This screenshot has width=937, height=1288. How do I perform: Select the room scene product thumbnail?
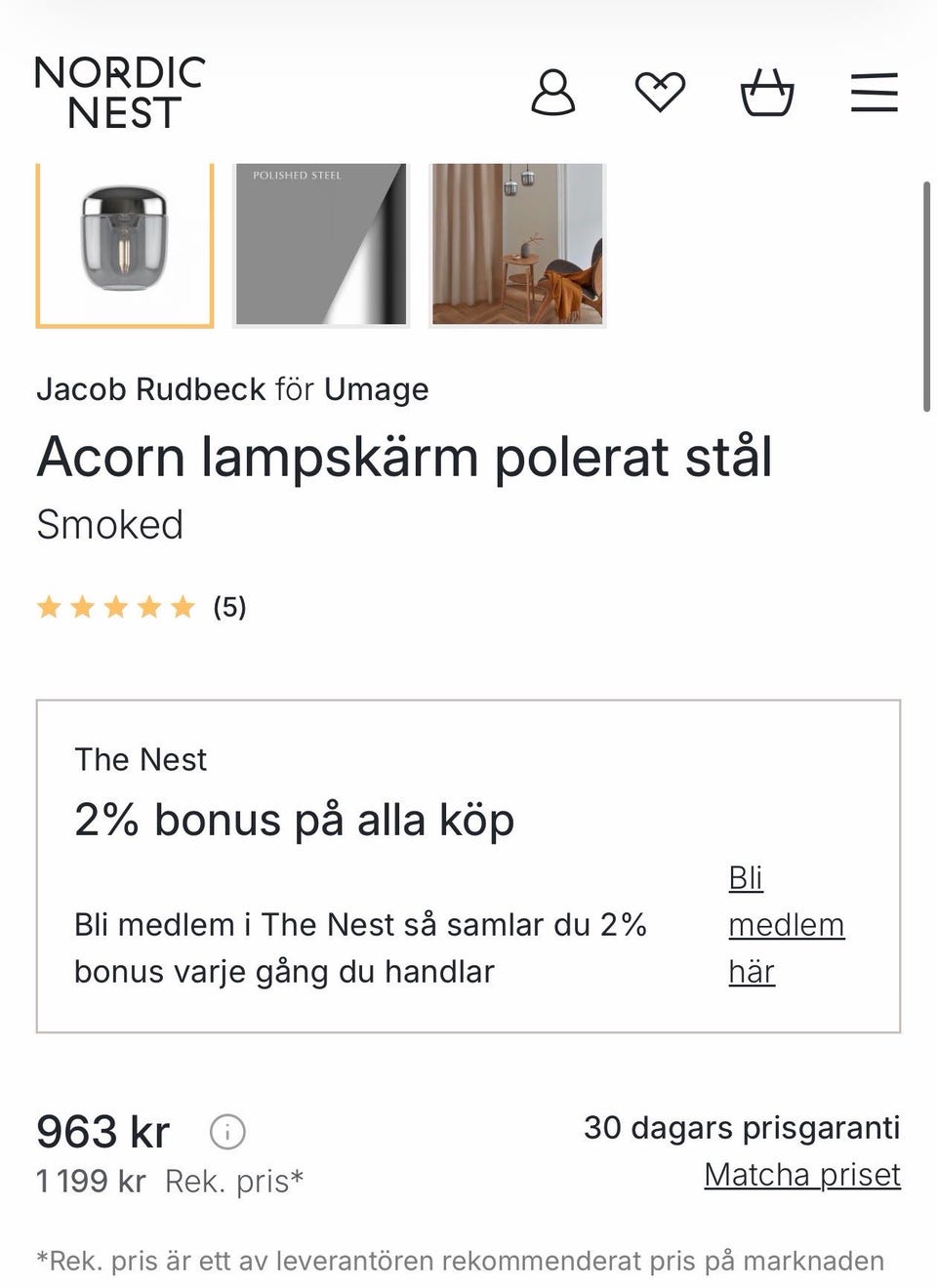pos(517,244)
